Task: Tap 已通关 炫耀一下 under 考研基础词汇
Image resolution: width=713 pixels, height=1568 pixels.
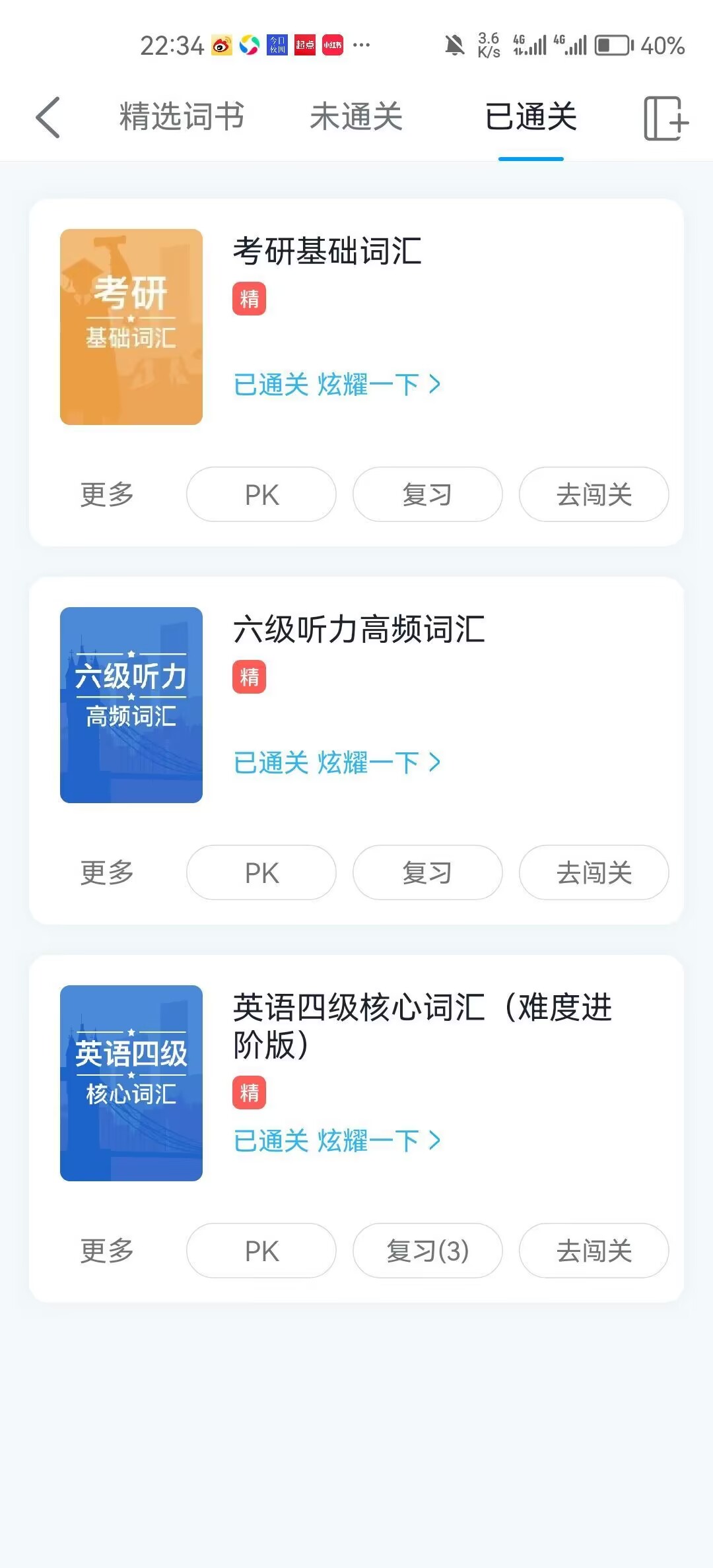Action: (337, 384)
